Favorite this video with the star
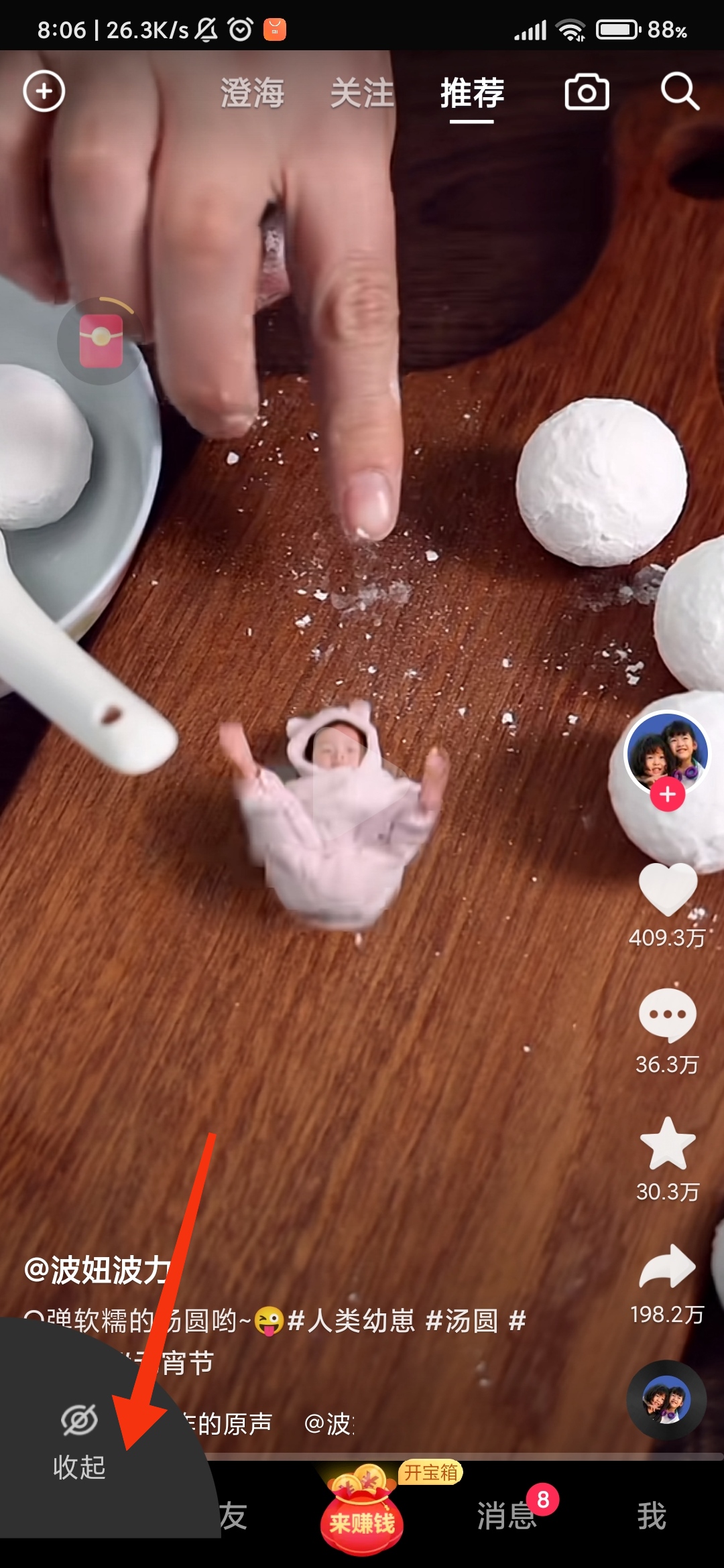The height and width of the screenshot is (1568, 724). click(668, 1144)
